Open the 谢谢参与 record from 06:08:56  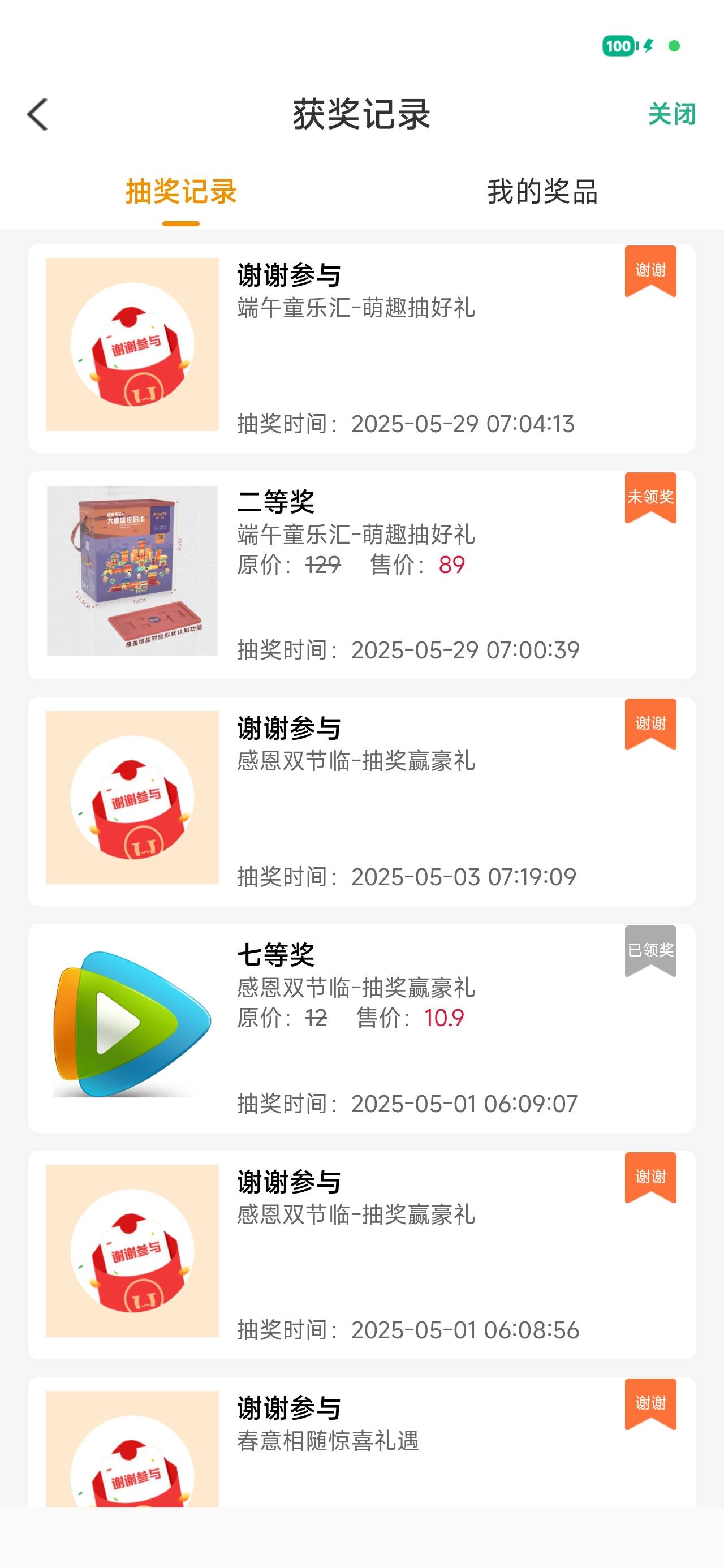tap(361, 1255)
